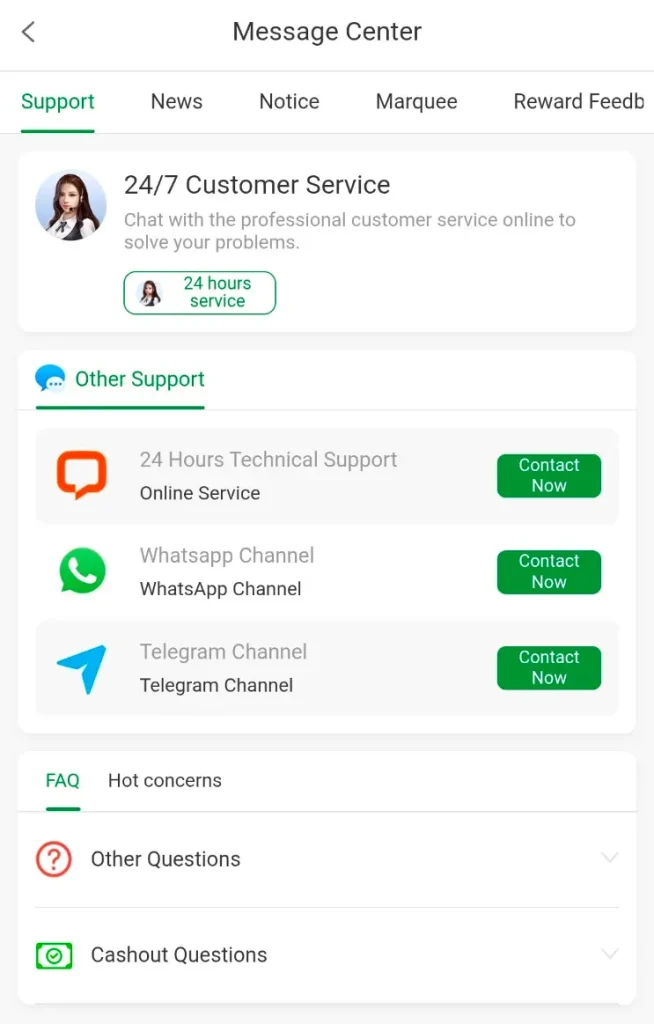
Task: Switch to the Notice tab
Action: [289, 101]
